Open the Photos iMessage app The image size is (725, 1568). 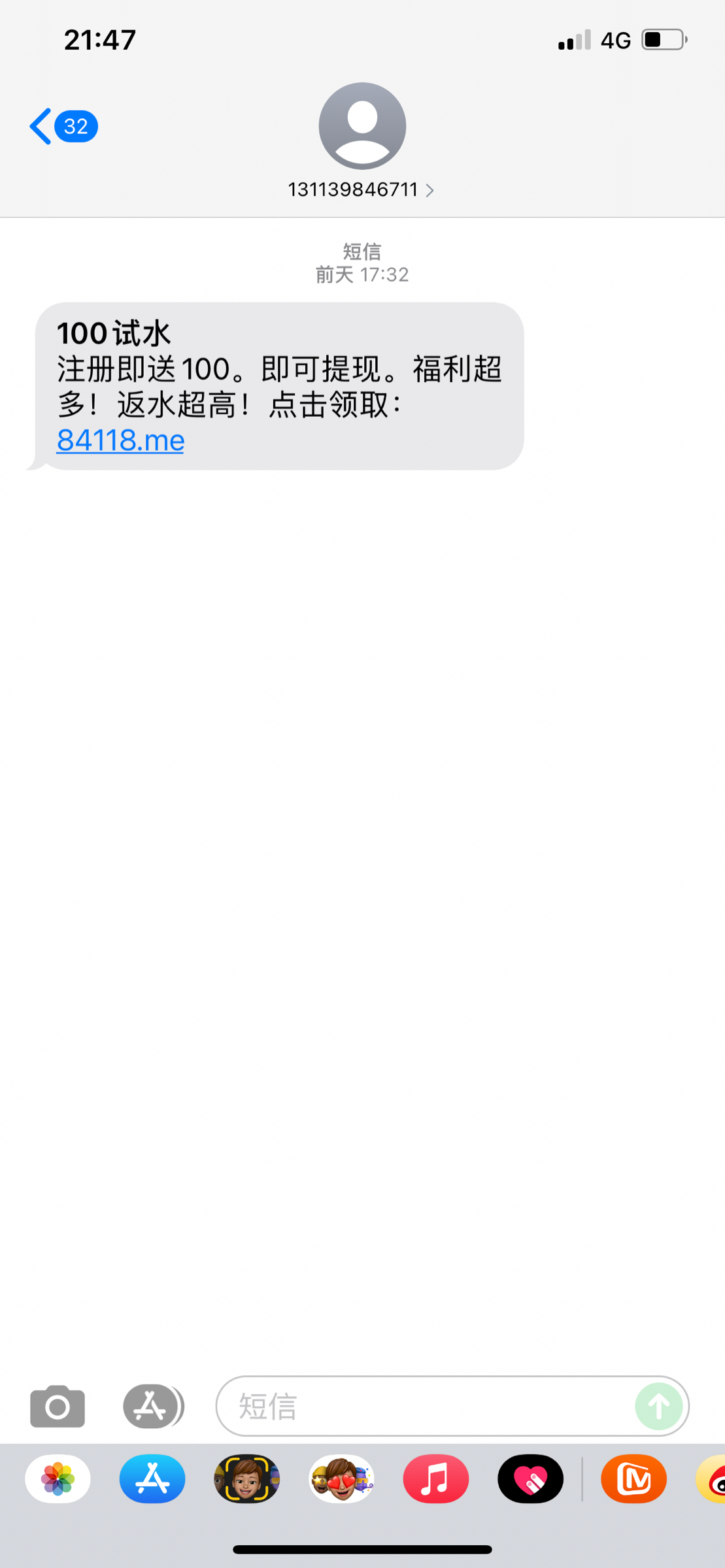tap(58, 1479)
